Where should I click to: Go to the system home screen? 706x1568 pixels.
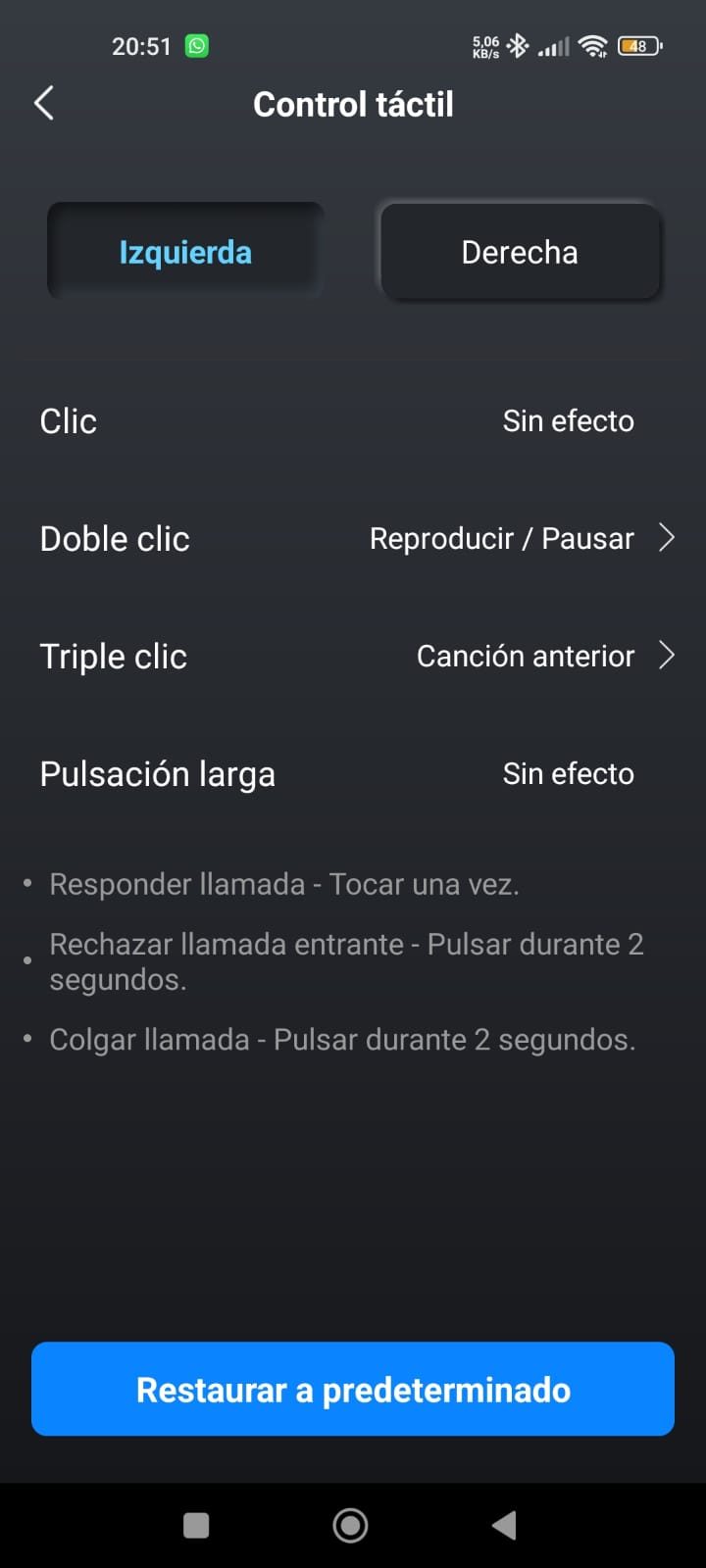click(x=351, y=1525)
